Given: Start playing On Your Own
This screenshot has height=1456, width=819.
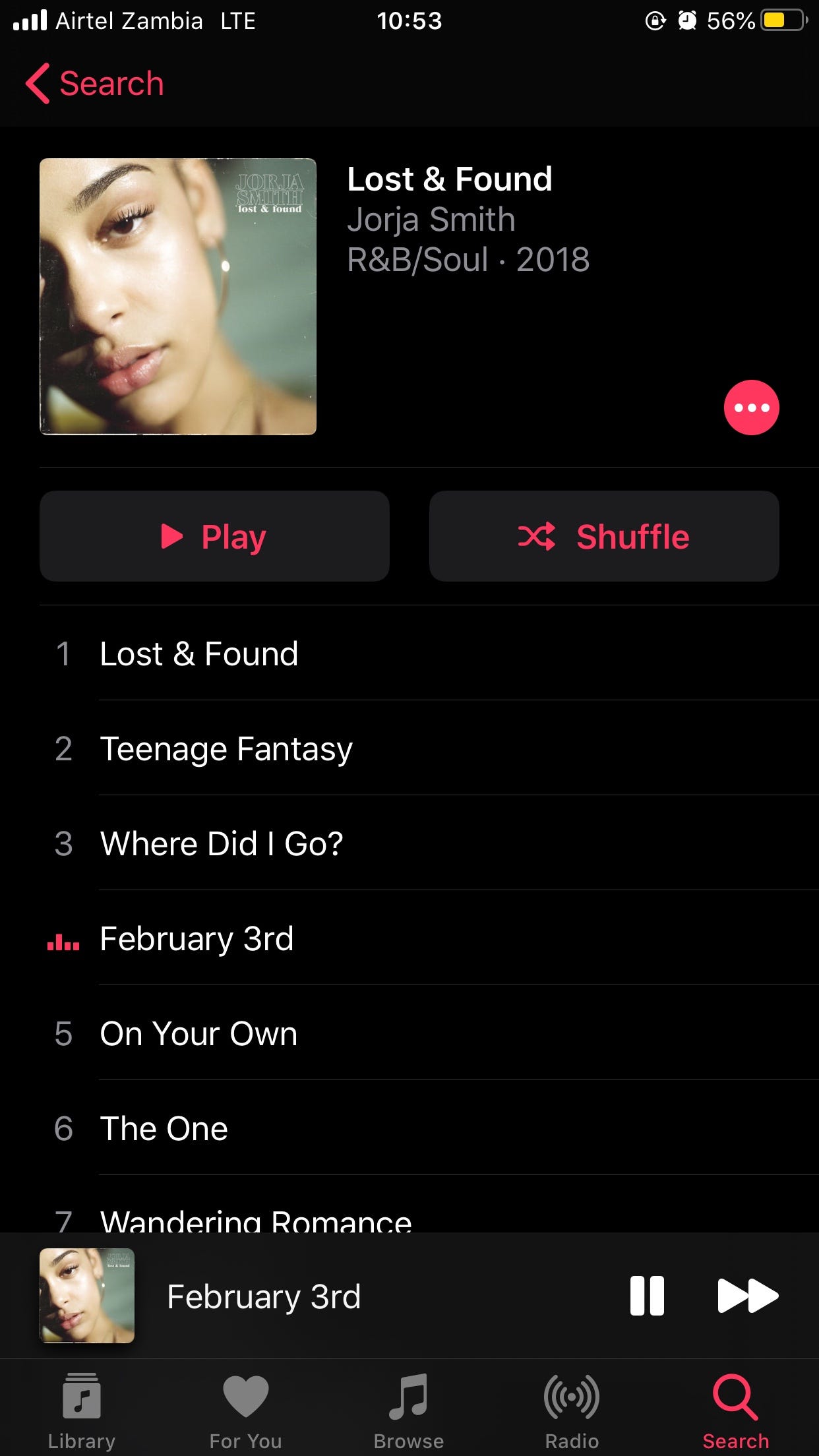Looking at the screenshot, I should pyautogui.click(x=429, y=1033).
